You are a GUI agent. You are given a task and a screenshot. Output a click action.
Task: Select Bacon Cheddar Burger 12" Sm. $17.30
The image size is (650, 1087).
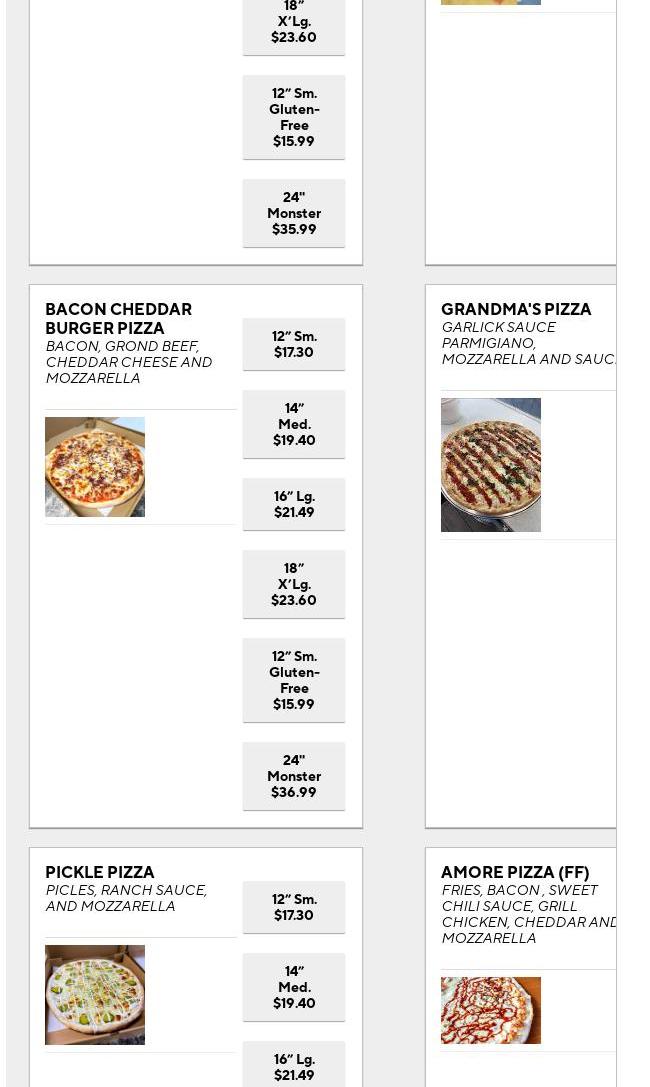294,344
